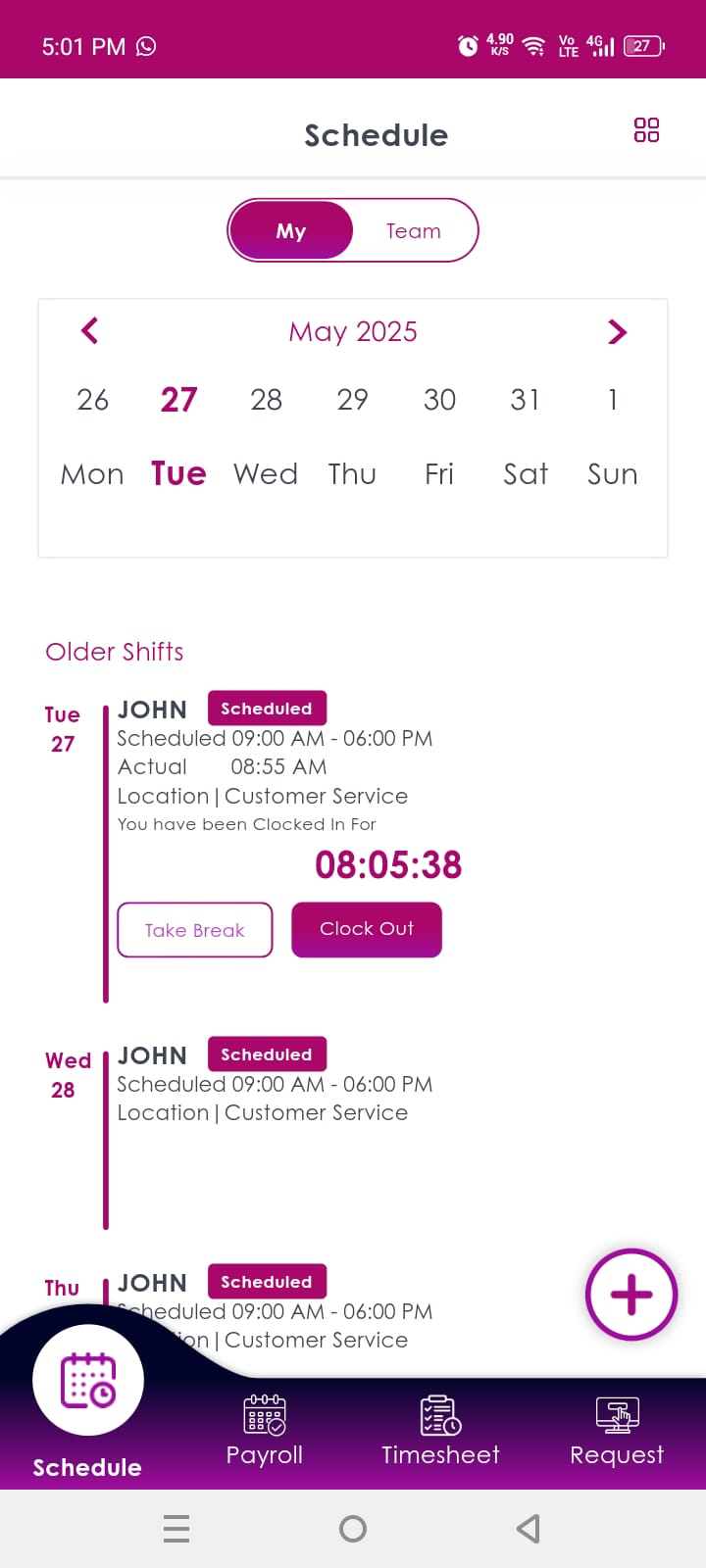Open the May 2025 month picker

352,331
